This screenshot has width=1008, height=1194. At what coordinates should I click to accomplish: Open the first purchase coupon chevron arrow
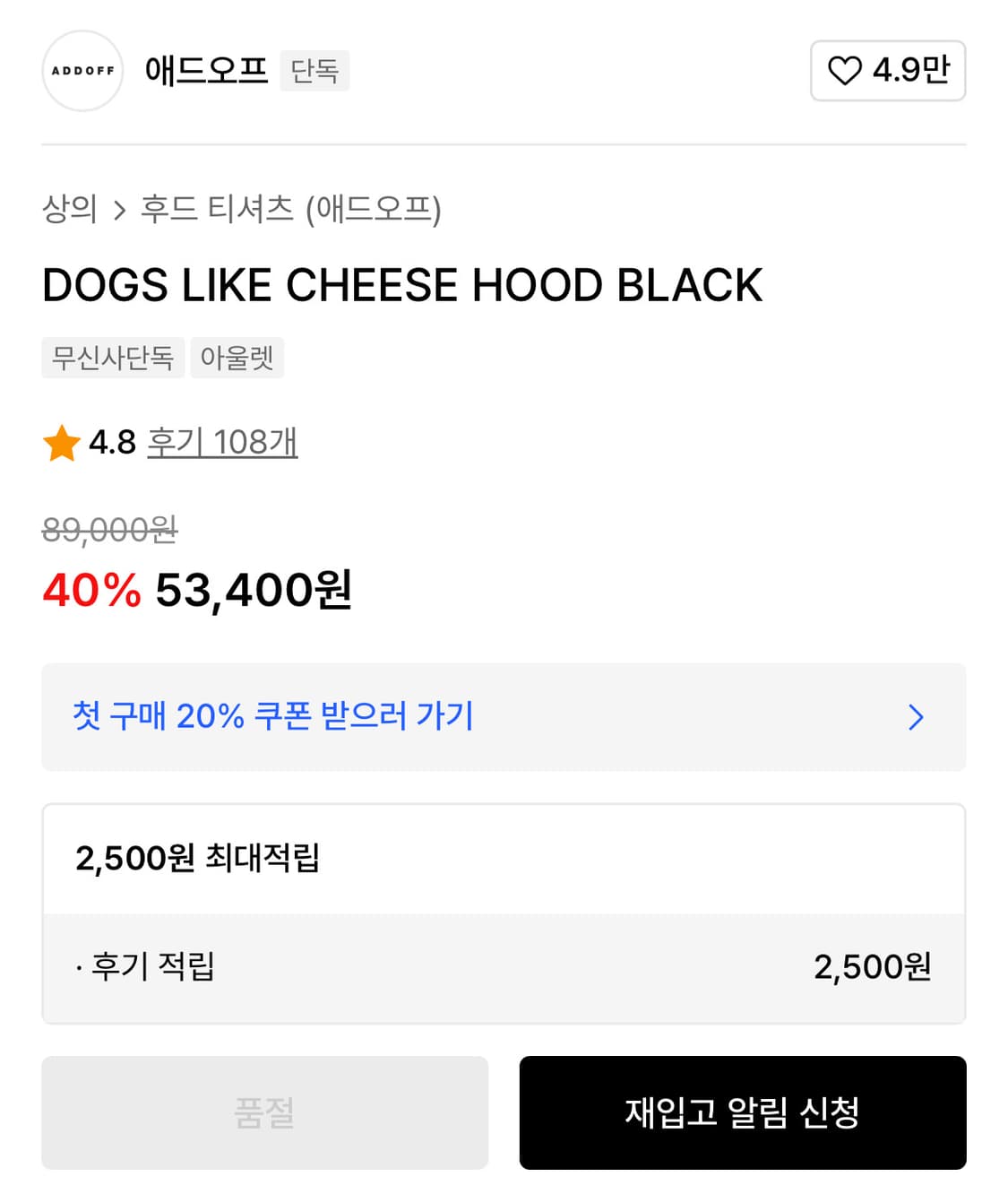(916, 717)
